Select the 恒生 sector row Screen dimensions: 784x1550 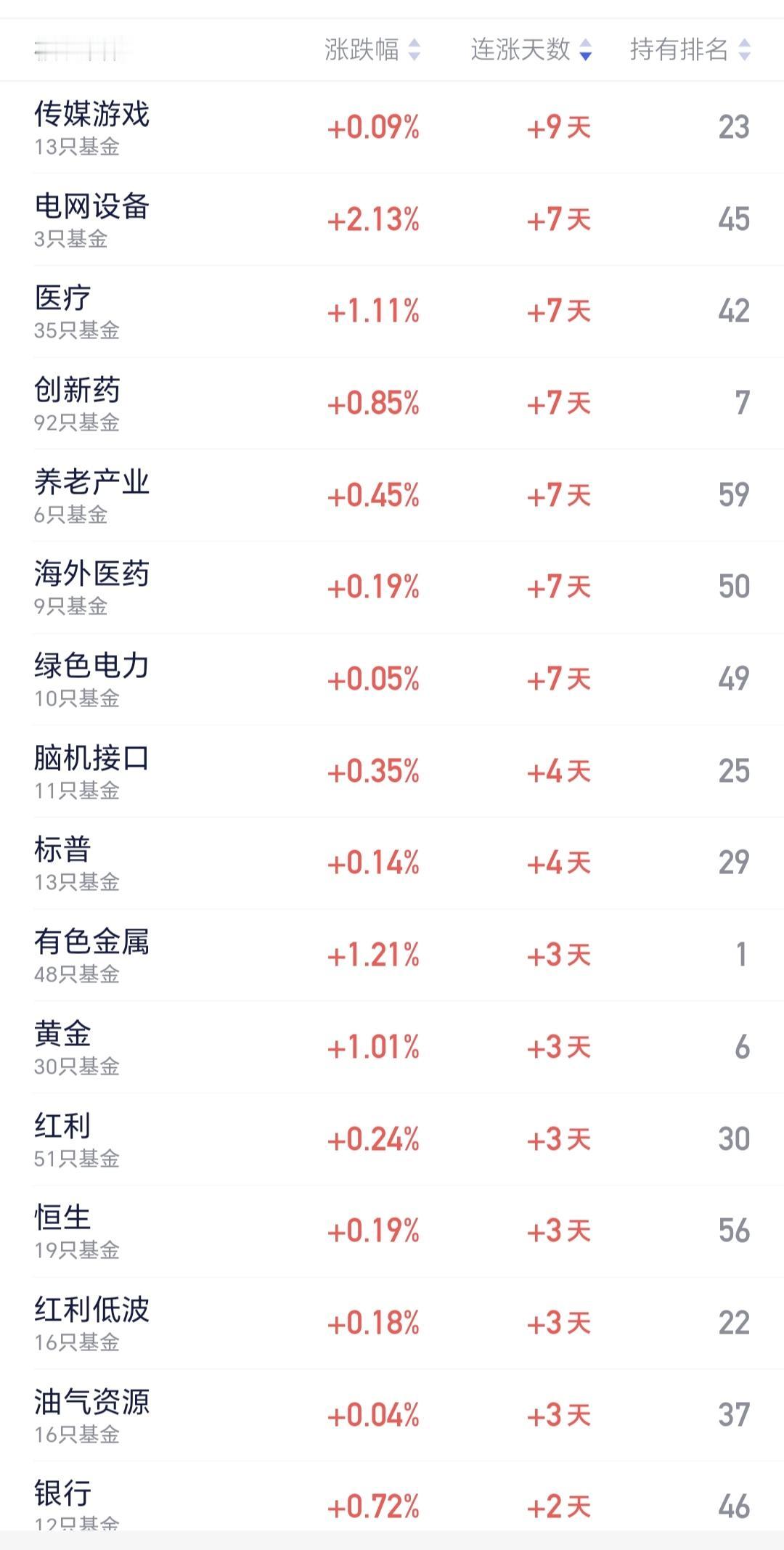pos(392,1231)
